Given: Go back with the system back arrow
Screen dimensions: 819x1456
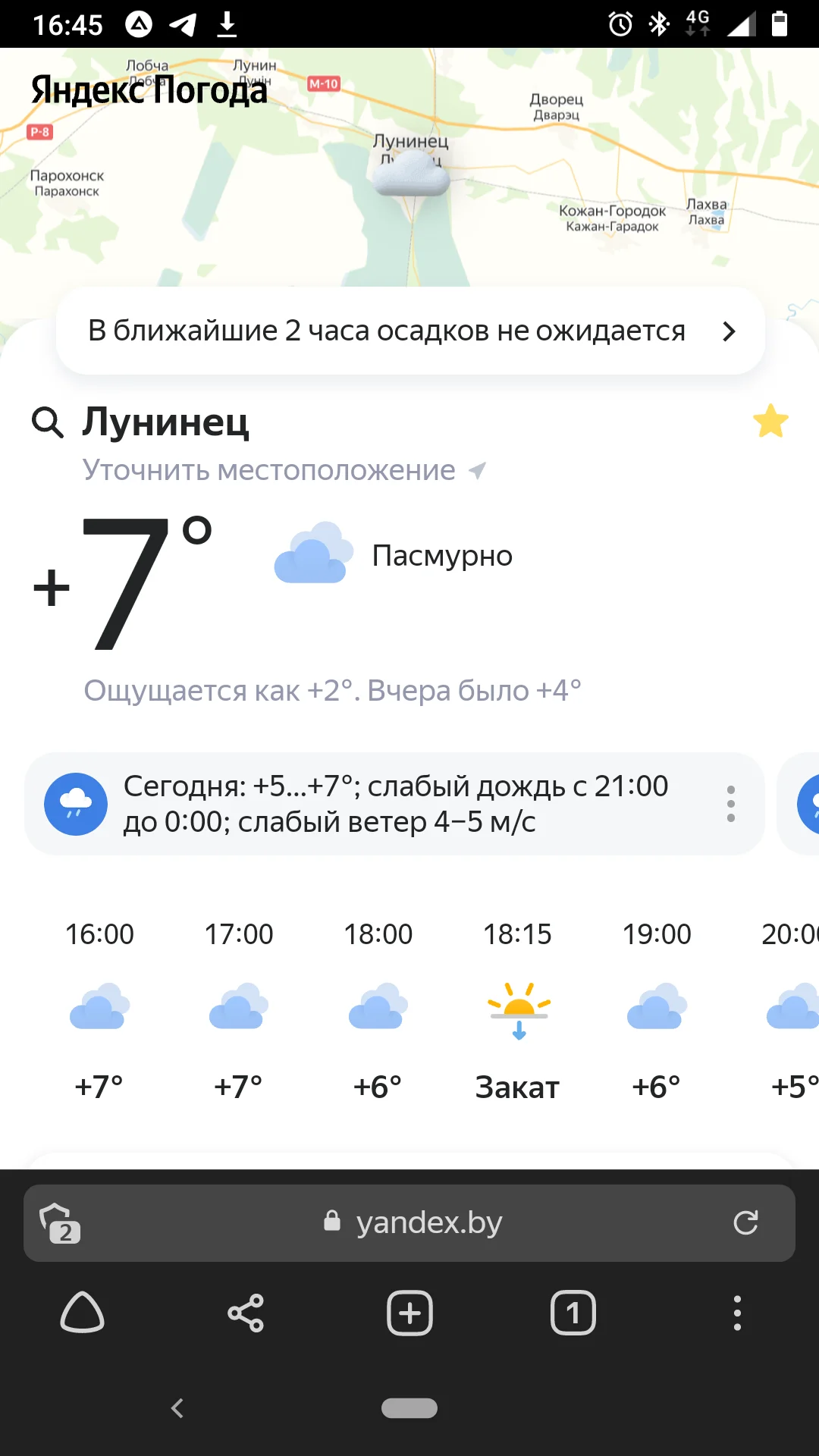Looking at the screenshot, I should (177, 1408).
